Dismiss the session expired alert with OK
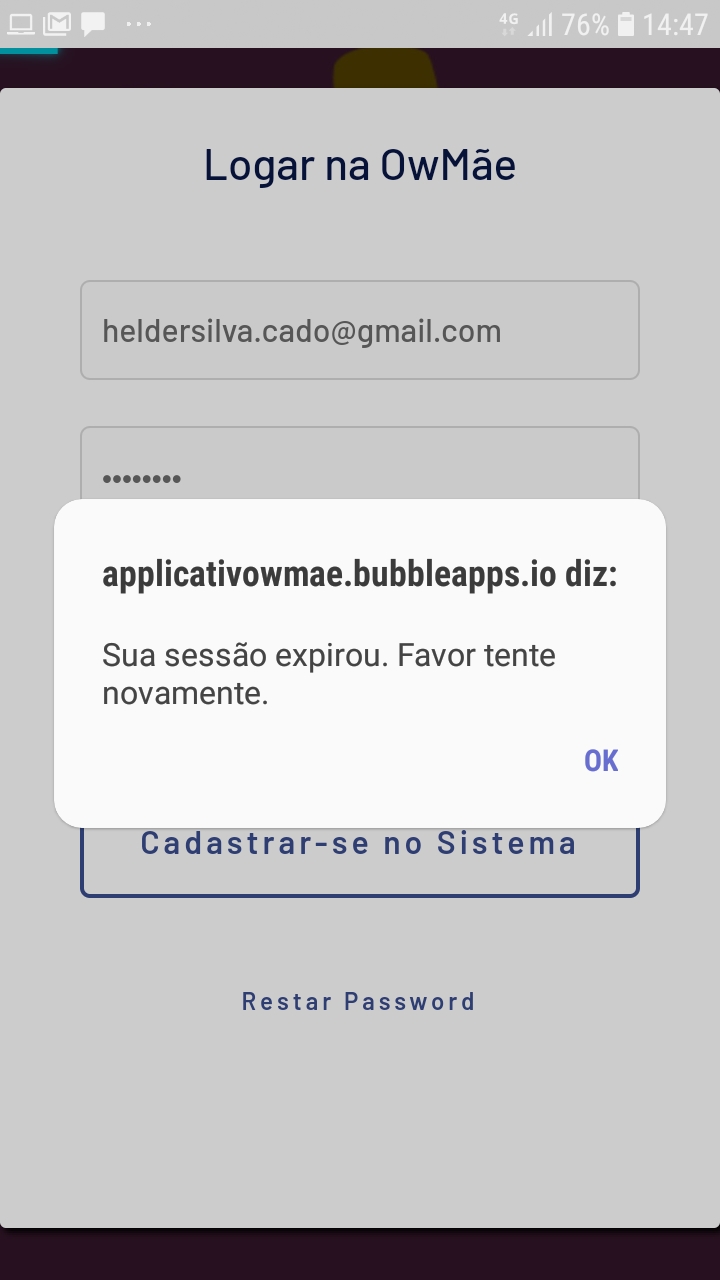Image resolution: width=720 pixels, height=1280 pixels. pyautogui.click(x=601, y=761)
